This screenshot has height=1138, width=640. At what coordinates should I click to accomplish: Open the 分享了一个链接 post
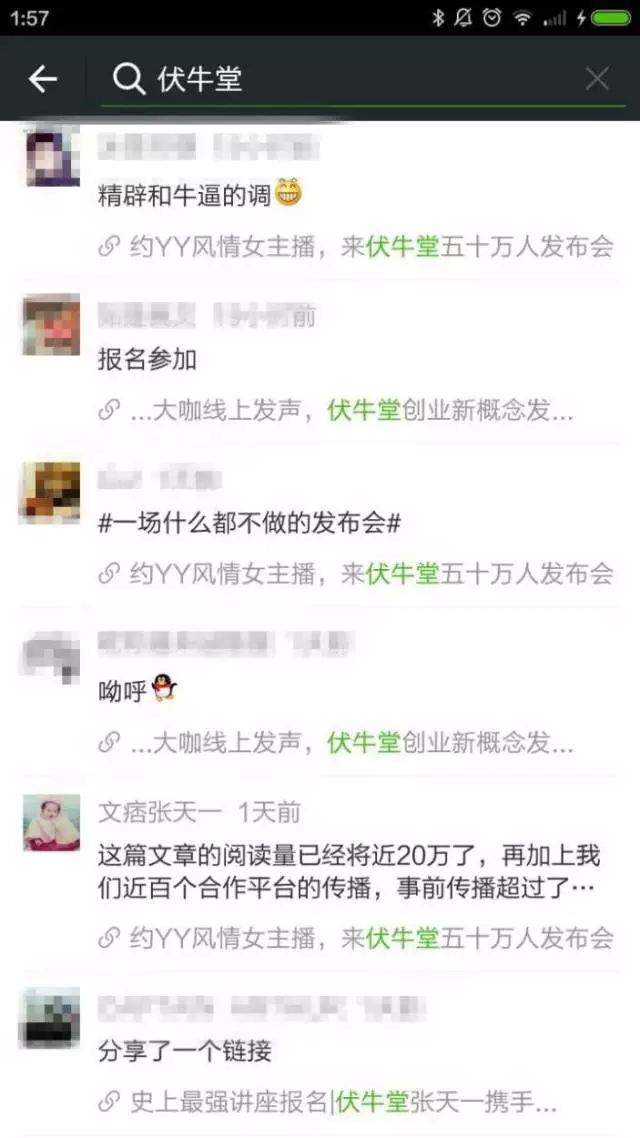(185, 1051)
